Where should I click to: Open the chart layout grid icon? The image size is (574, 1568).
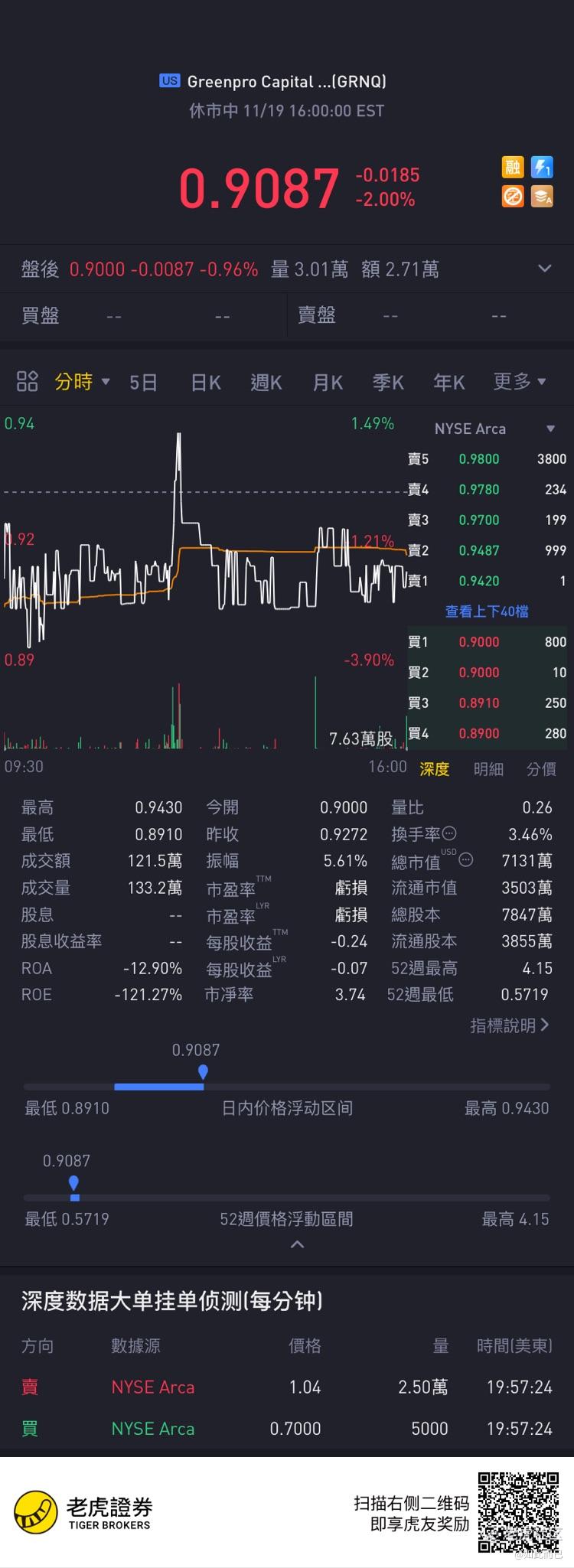28,381
